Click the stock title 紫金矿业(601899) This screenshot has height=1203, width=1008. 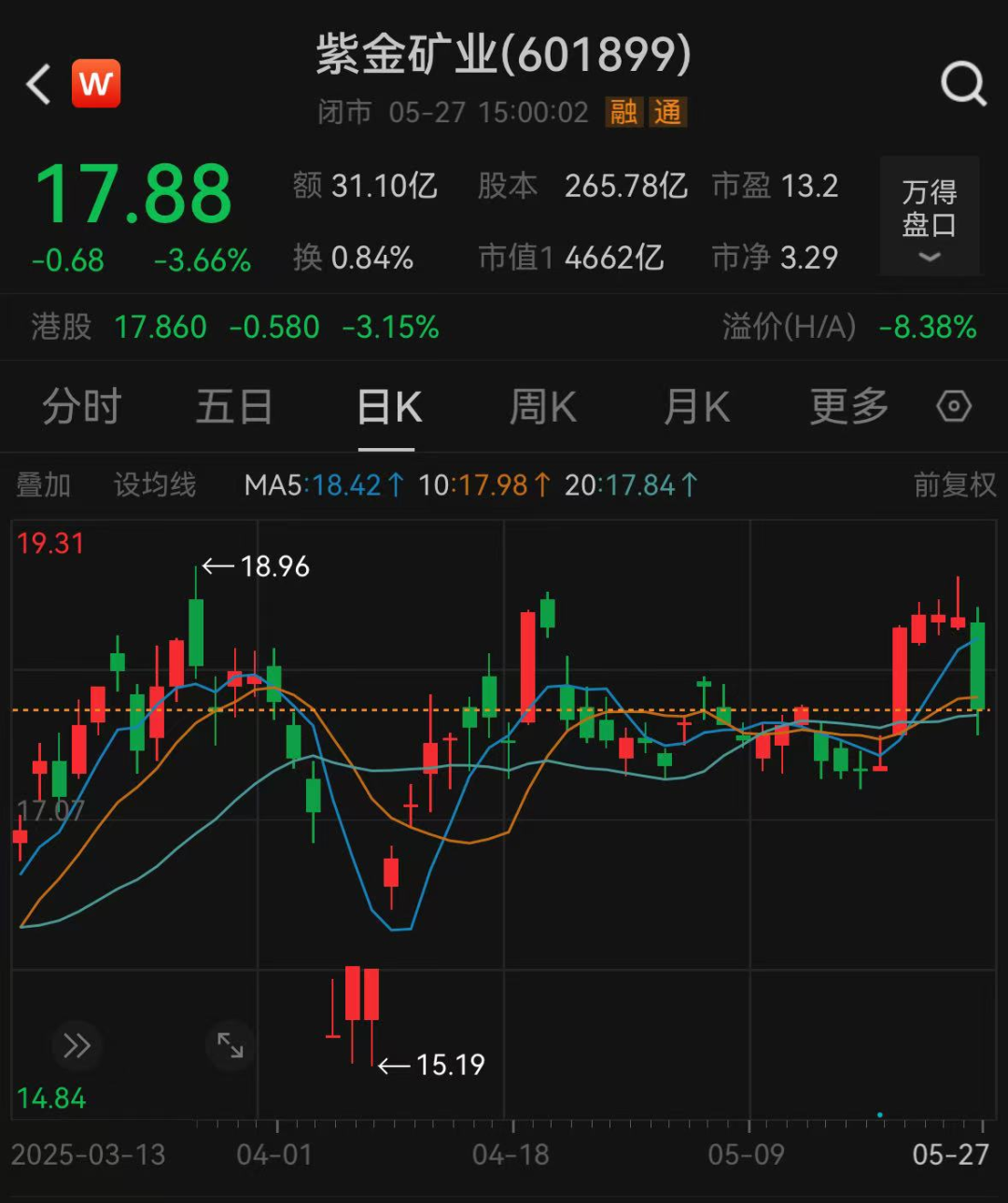point(504,56)
